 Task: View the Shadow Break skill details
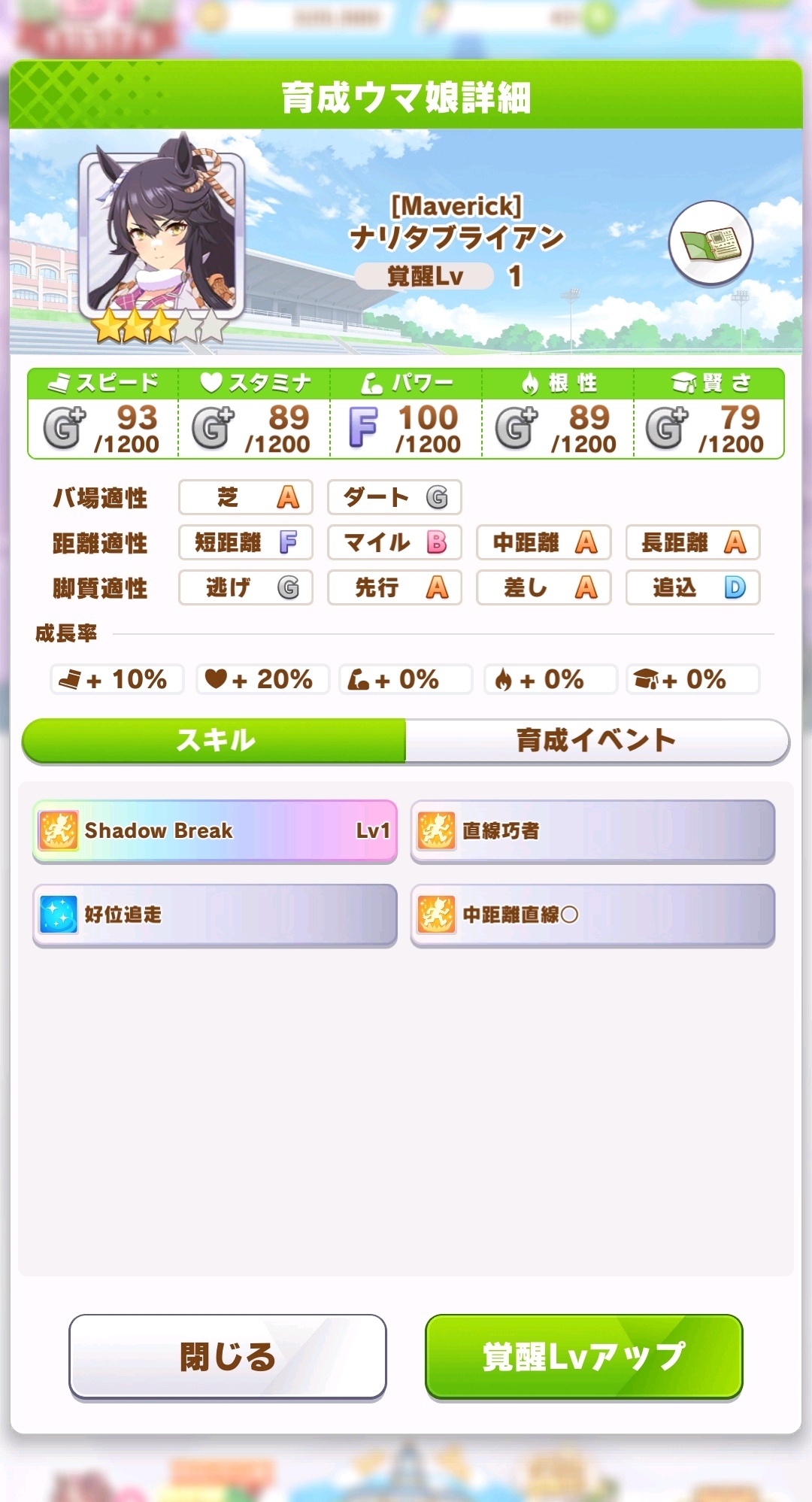click(215, 830)
